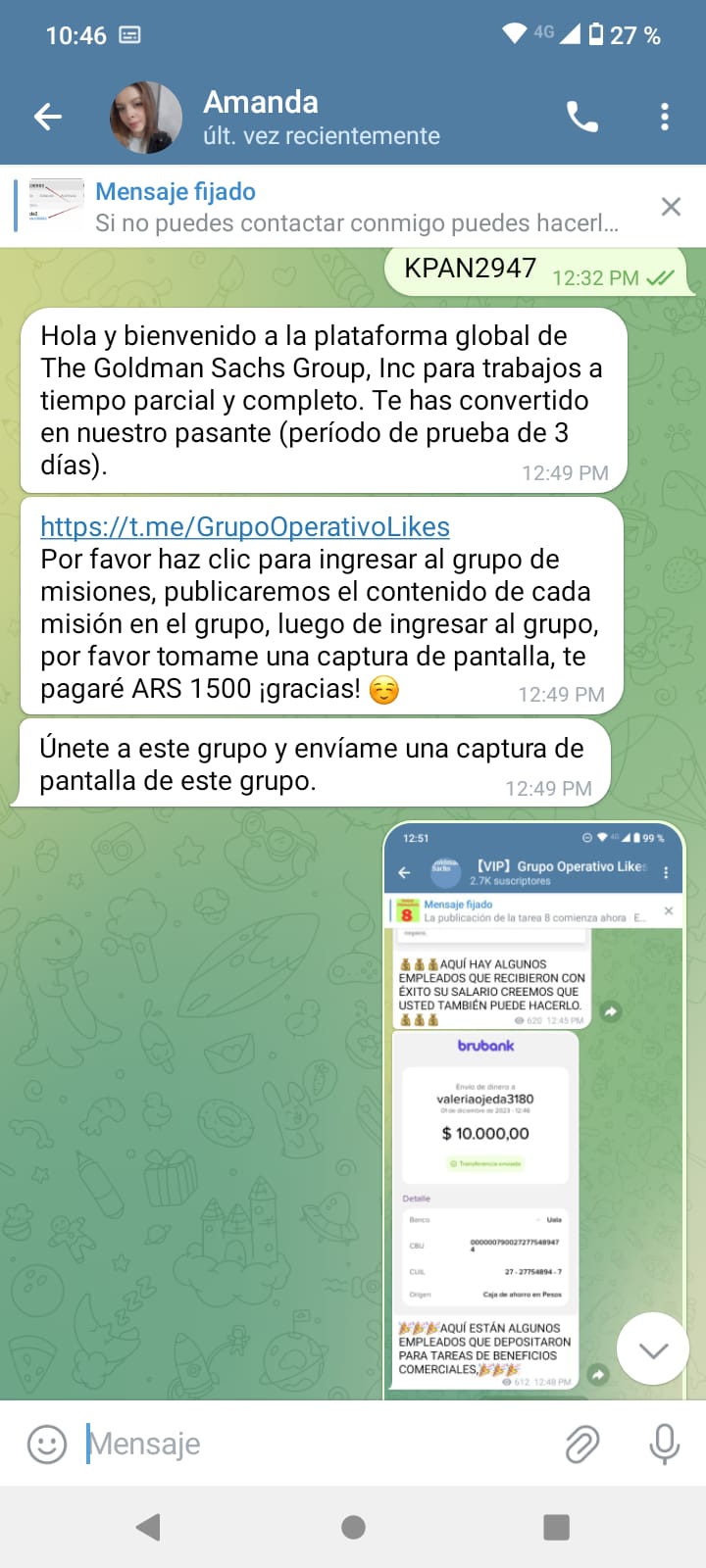Go back to the chat list
This screenshot has height=1568, width=706.
(47, 118)
